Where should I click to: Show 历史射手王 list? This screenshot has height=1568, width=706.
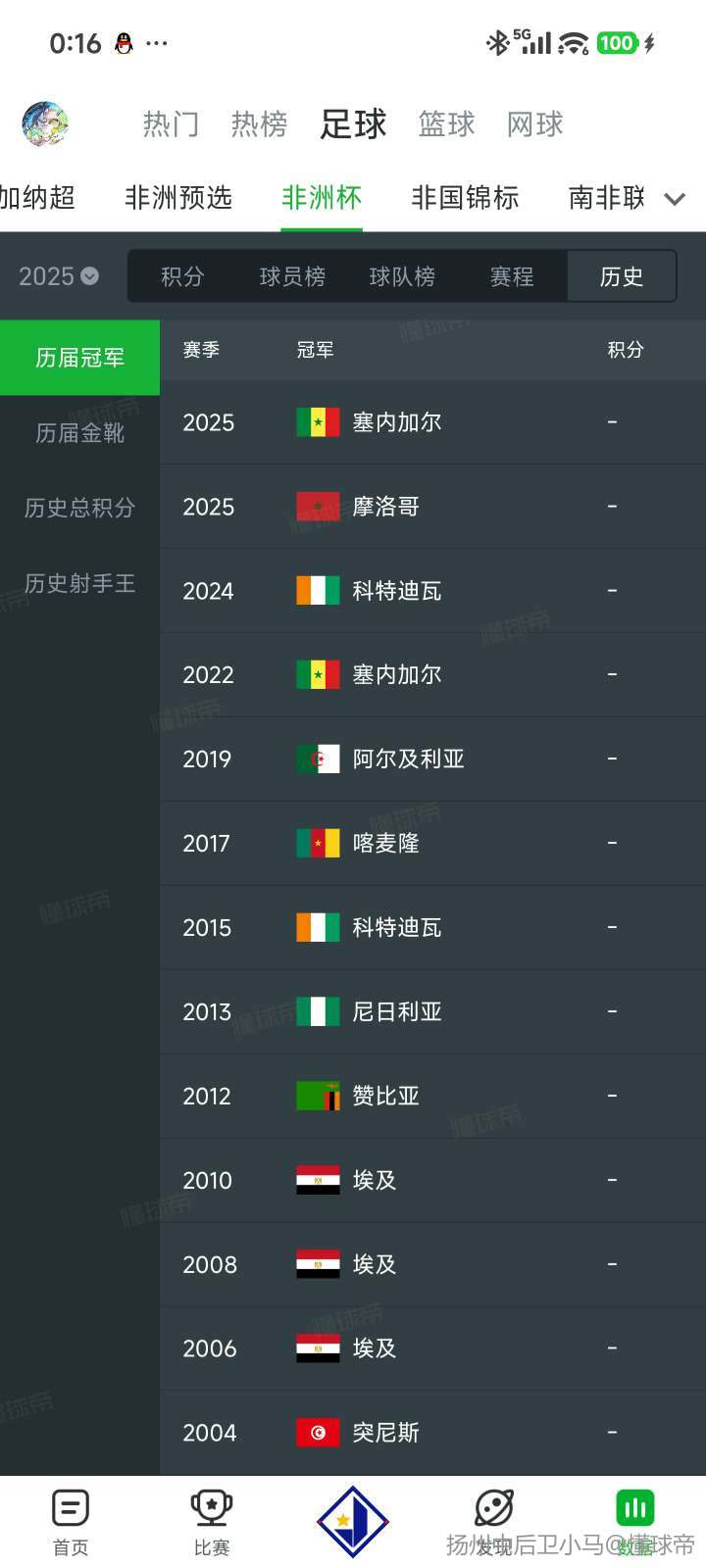pos(79,583)
